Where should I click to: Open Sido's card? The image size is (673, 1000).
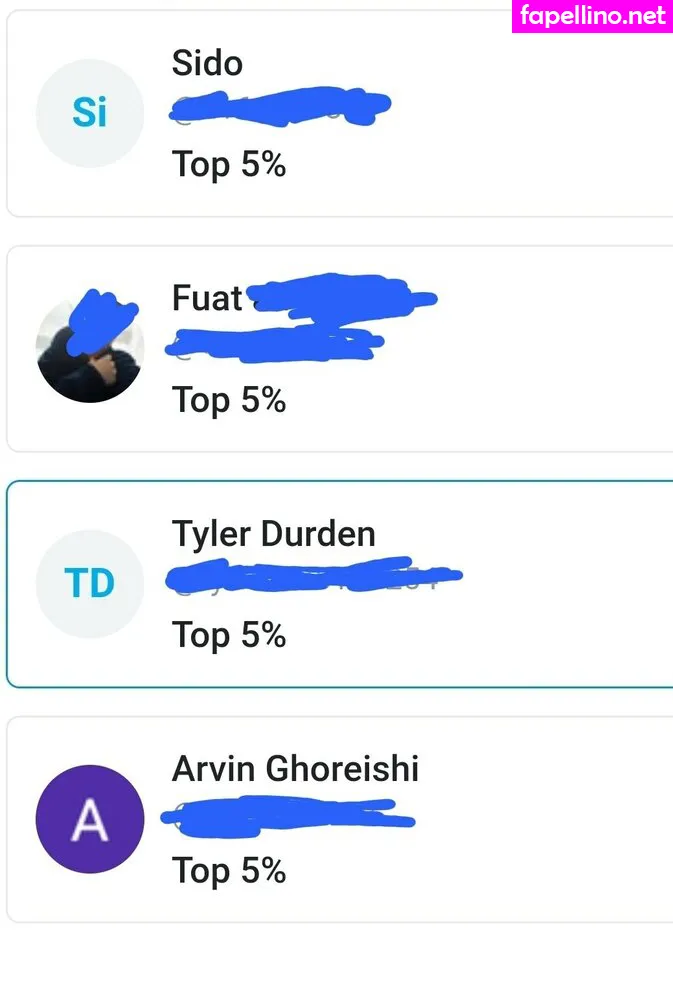(x=340, y=113)
